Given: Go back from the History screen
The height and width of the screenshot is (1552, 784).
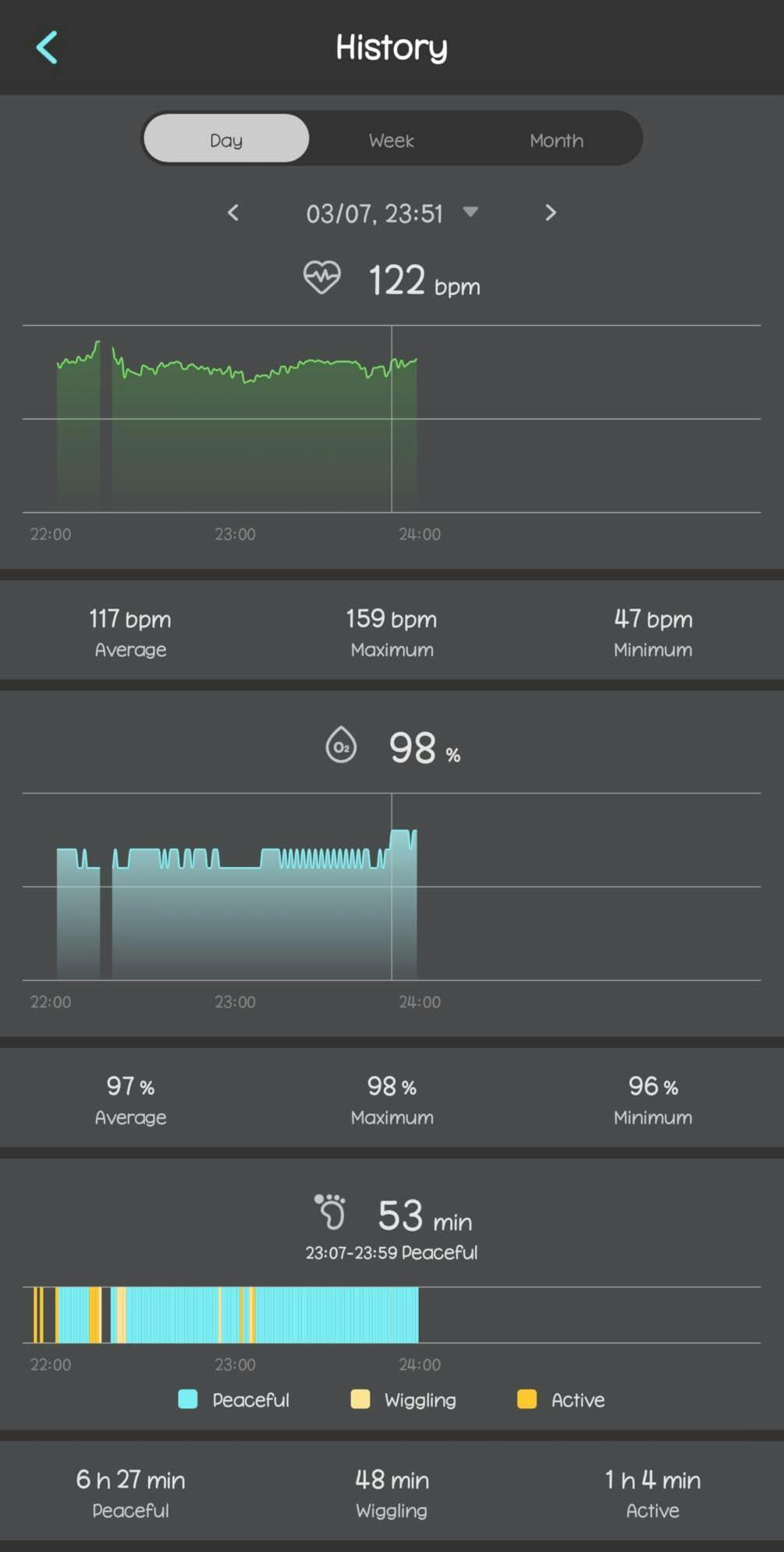Looking at the screenshot, I should point(47,48).
